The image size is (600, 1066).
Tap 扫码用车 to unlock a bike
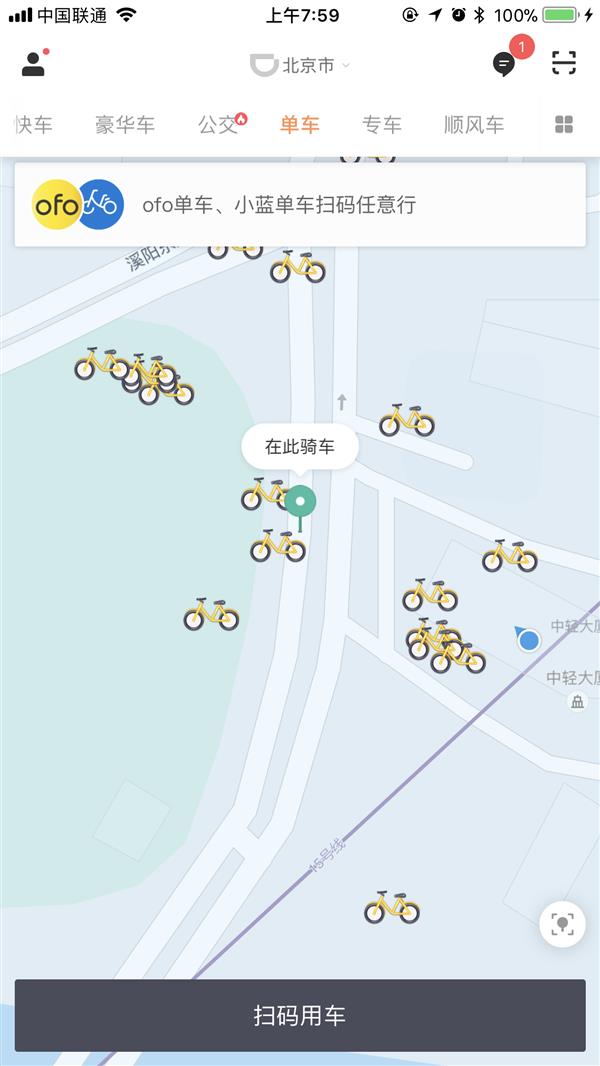(x=300, y=1016)
